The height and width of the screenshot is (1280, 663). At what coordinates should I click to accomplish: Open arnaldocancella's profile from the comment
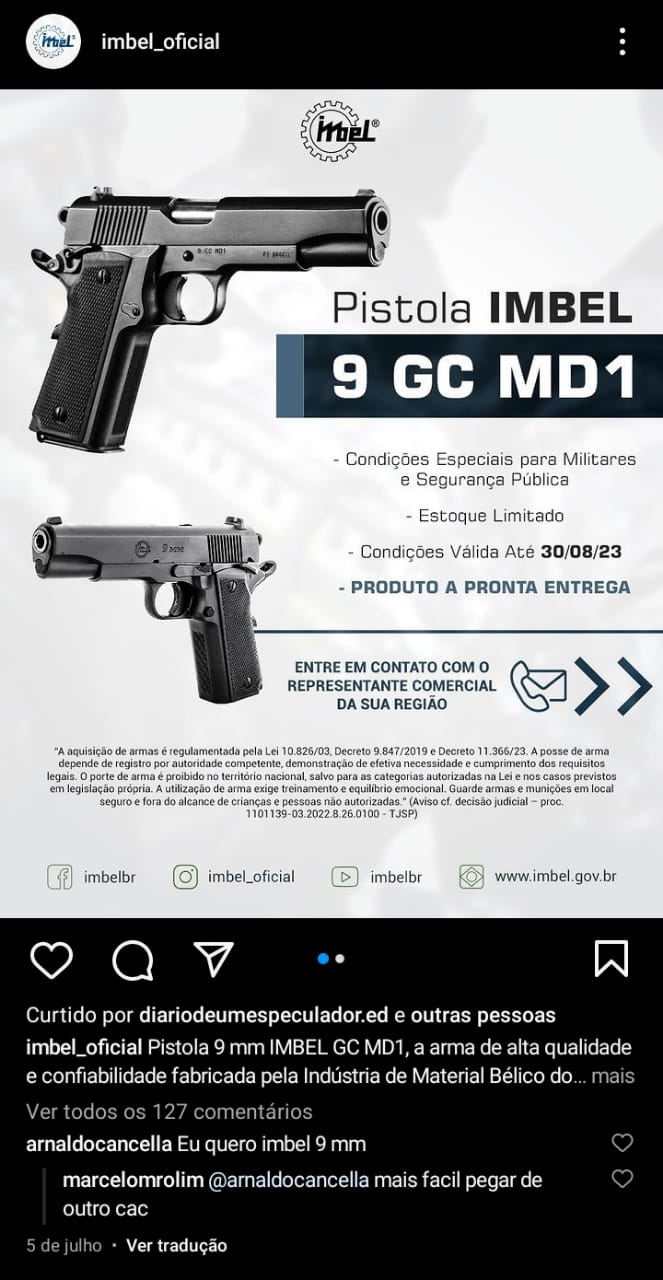tap(98, 1144)
